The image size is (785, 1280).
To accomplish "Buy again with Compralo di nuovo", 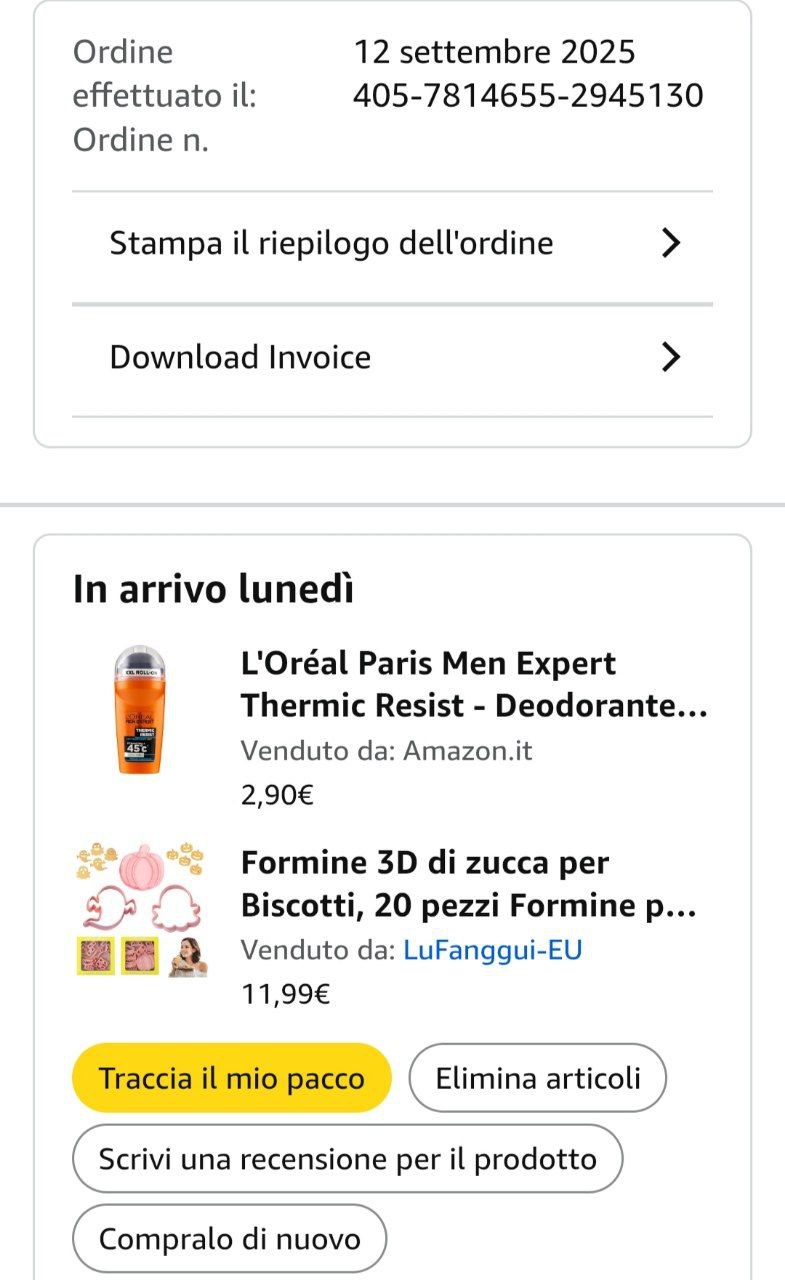I will pos(229,1239).
